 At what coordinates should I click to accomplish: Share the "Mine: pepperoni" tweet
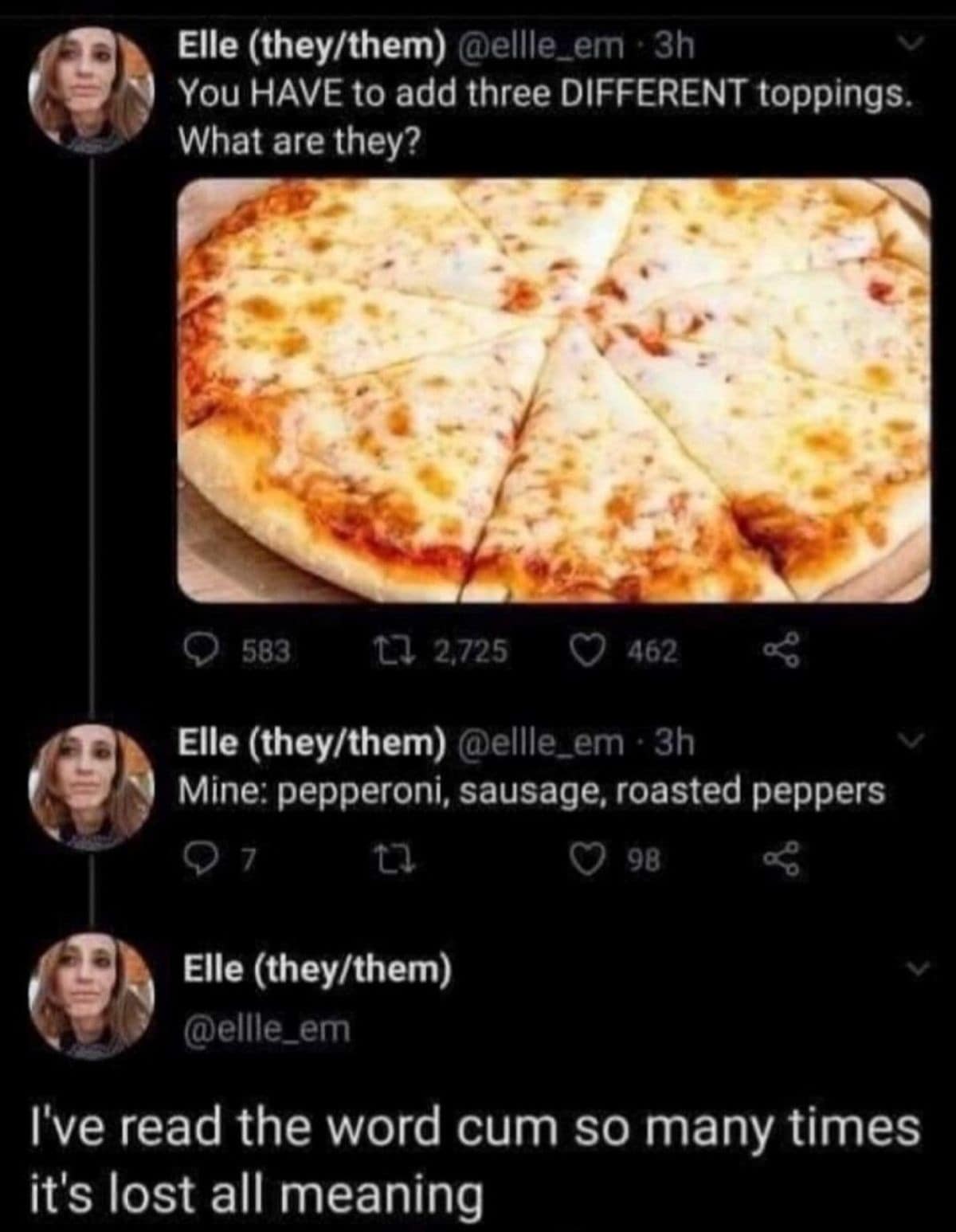[780, 858]
